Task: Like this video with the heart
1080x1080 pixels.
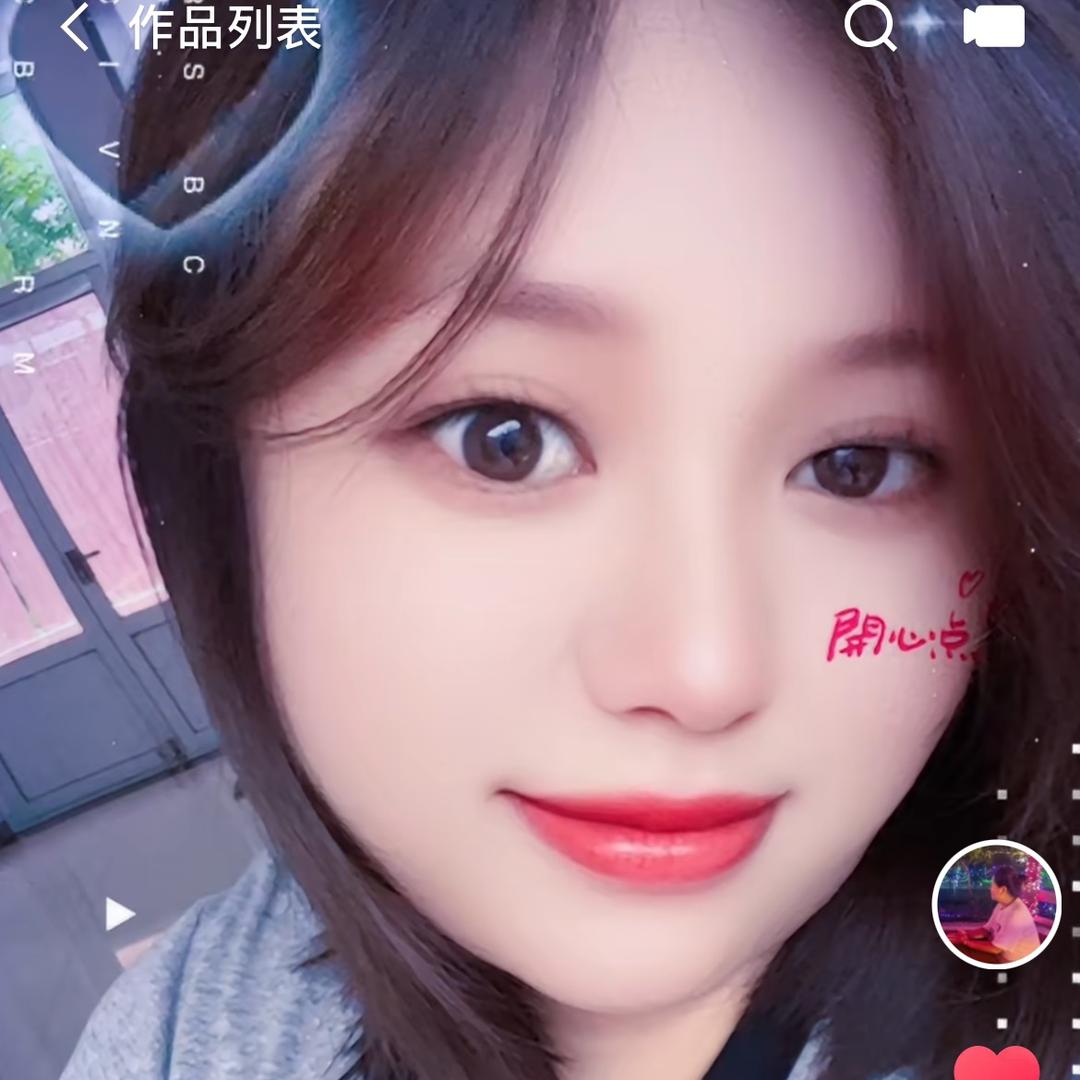Action: coord(997,1064)
